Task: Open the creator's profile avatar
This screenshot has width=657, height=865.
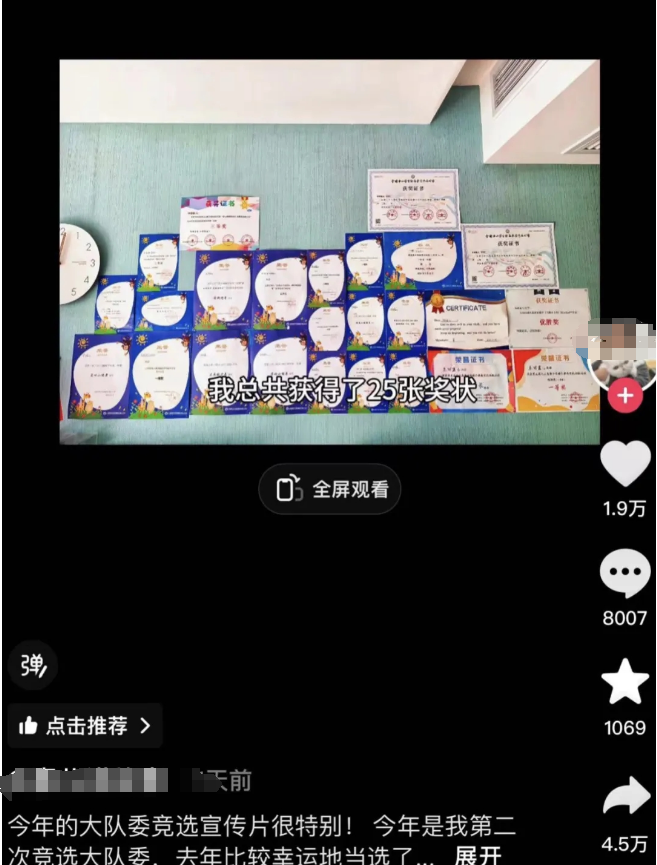Action: [x=625, y=352]
